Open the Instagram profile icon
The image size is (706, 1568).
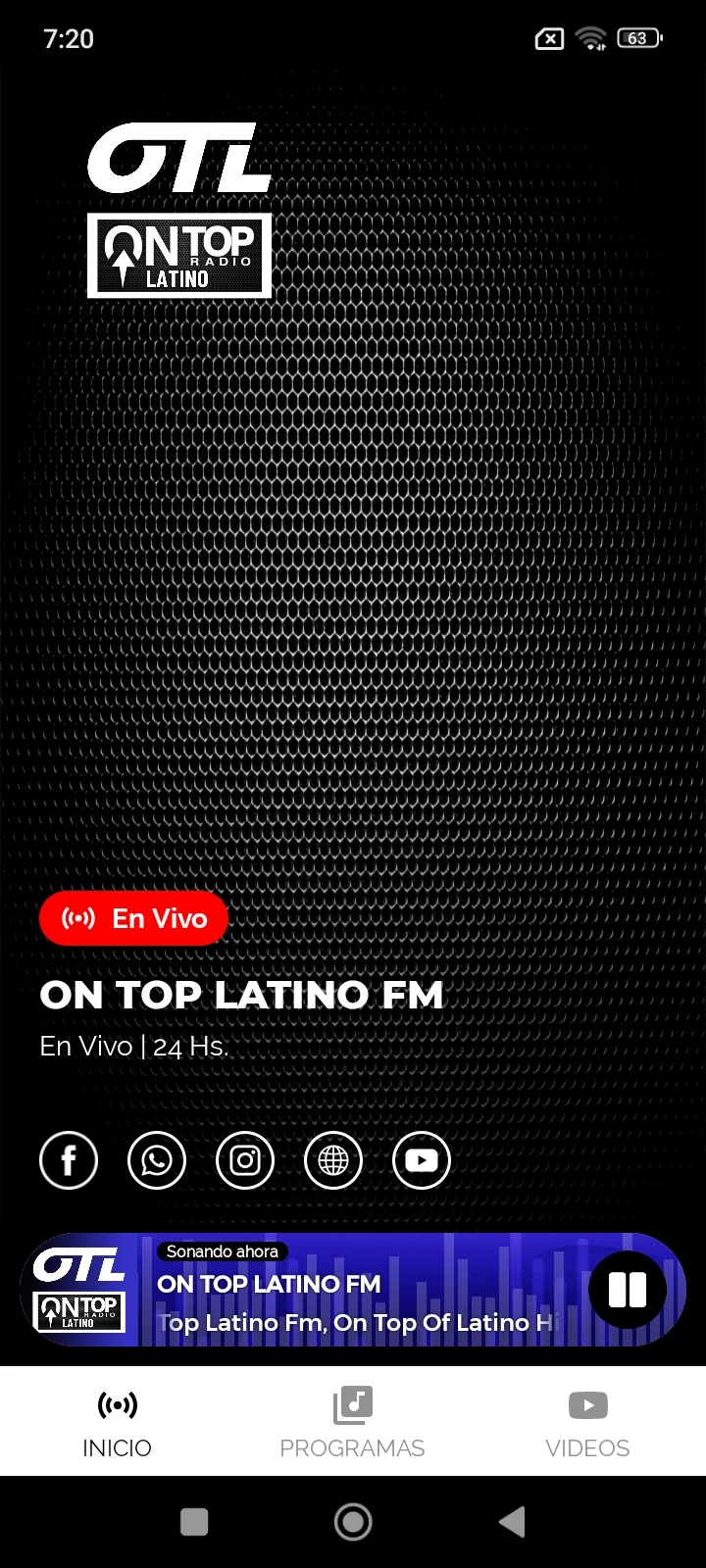(x=245, y=1160)
